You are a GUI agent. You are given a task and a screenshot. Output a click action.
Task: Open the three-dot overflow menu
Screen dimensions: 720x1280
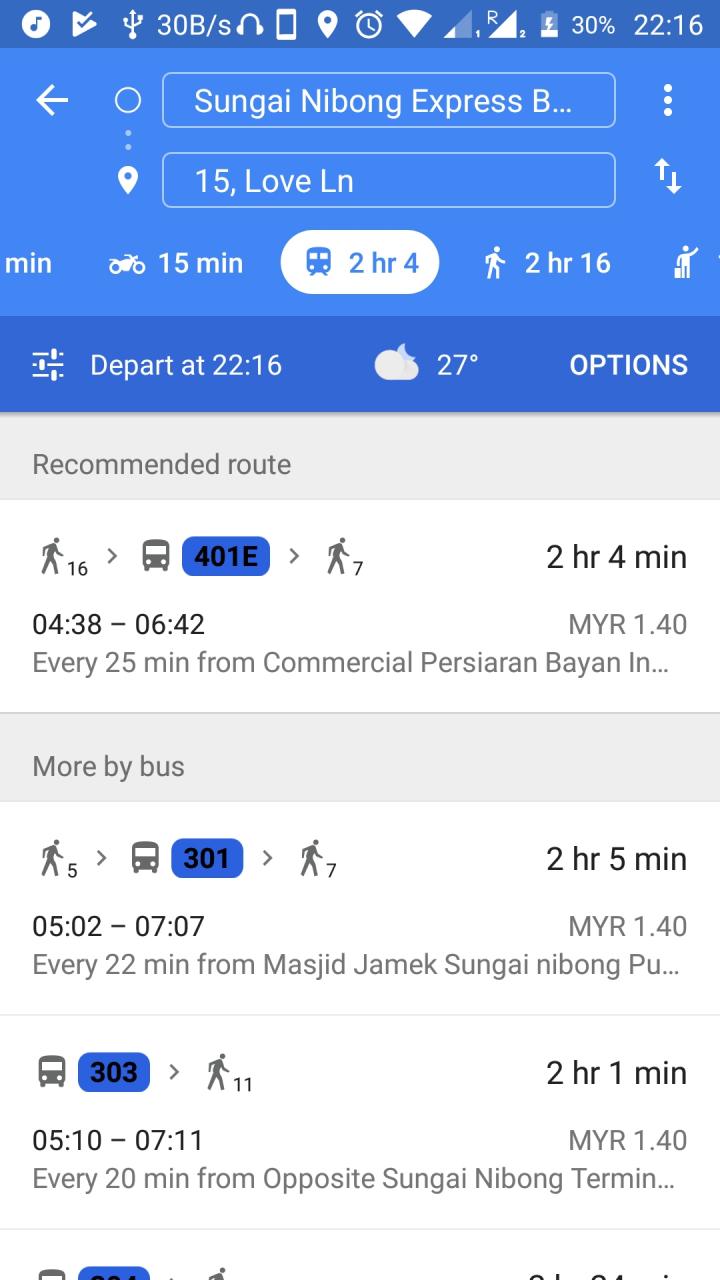click(x=667, y=100)
